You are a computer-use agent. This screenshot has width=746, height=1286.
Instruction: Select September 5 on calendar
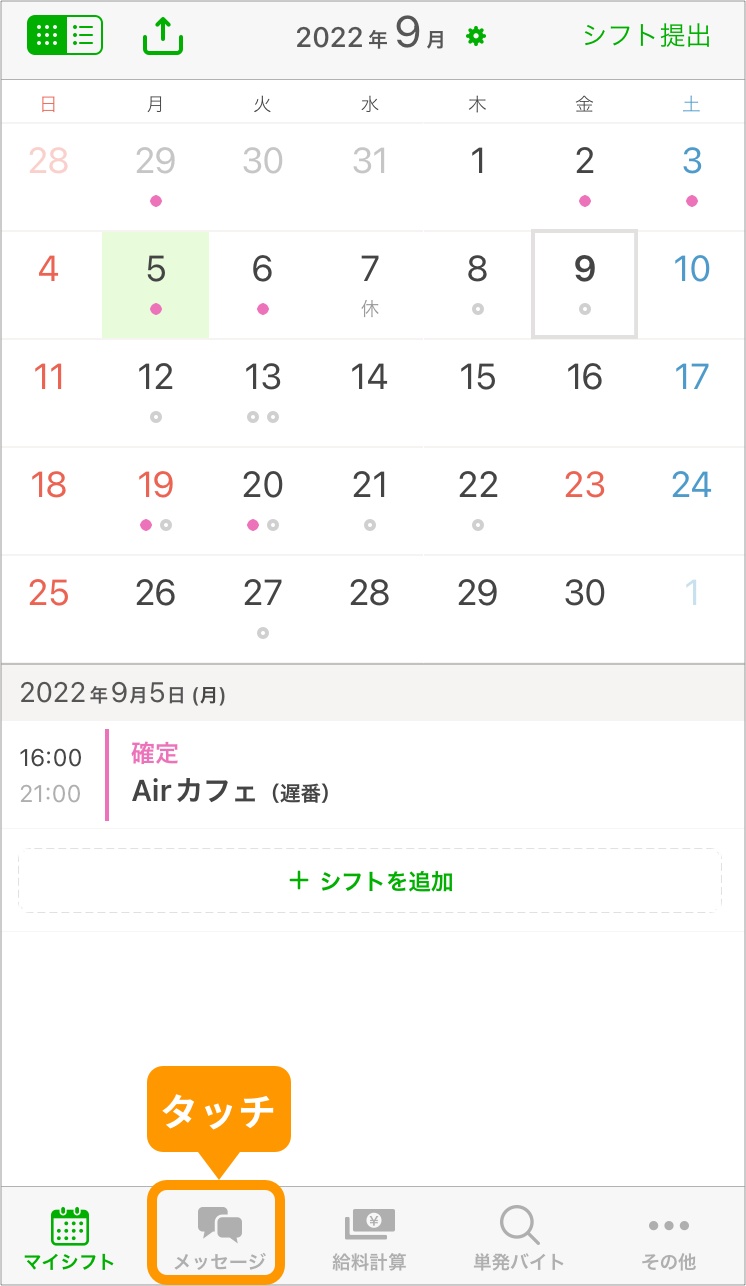click(x=155, y=283)
